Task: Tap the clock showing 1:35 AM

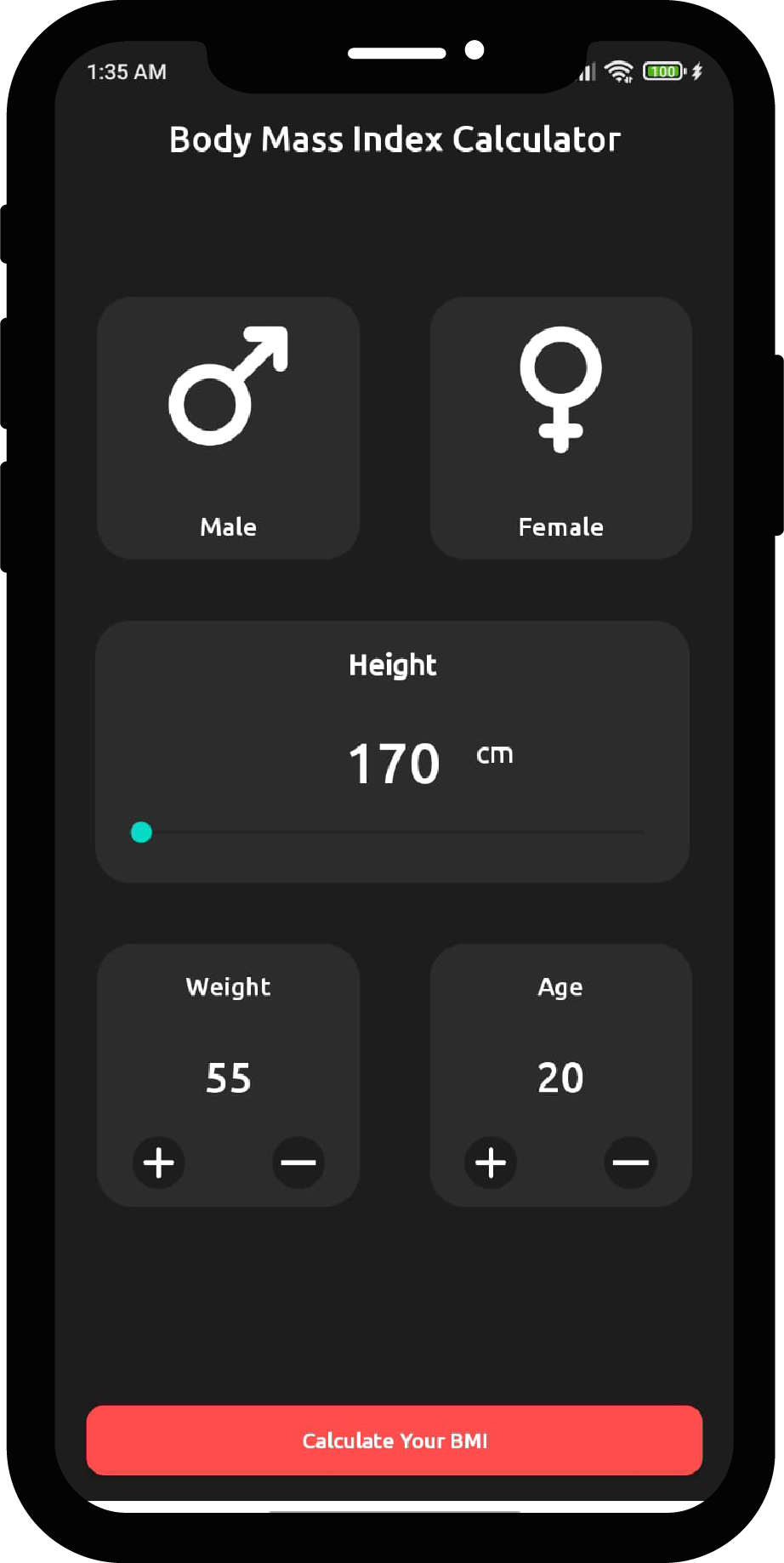Action: pos(126,72)
